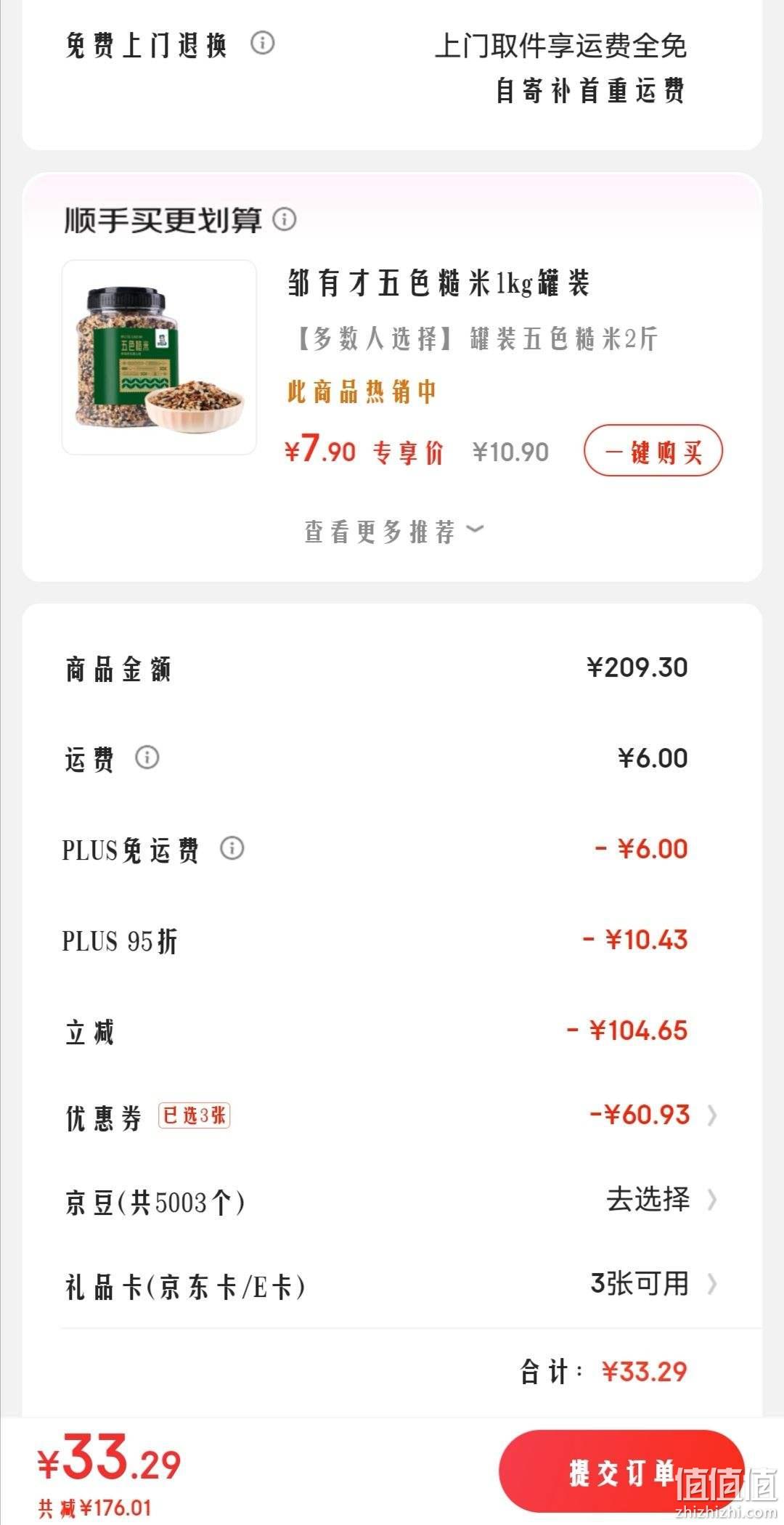The height and width of the screenshot is (1525, 784).
Task: Open the 礼品卡 (京东卡/E卡) row
Action: pos(392,1285)
